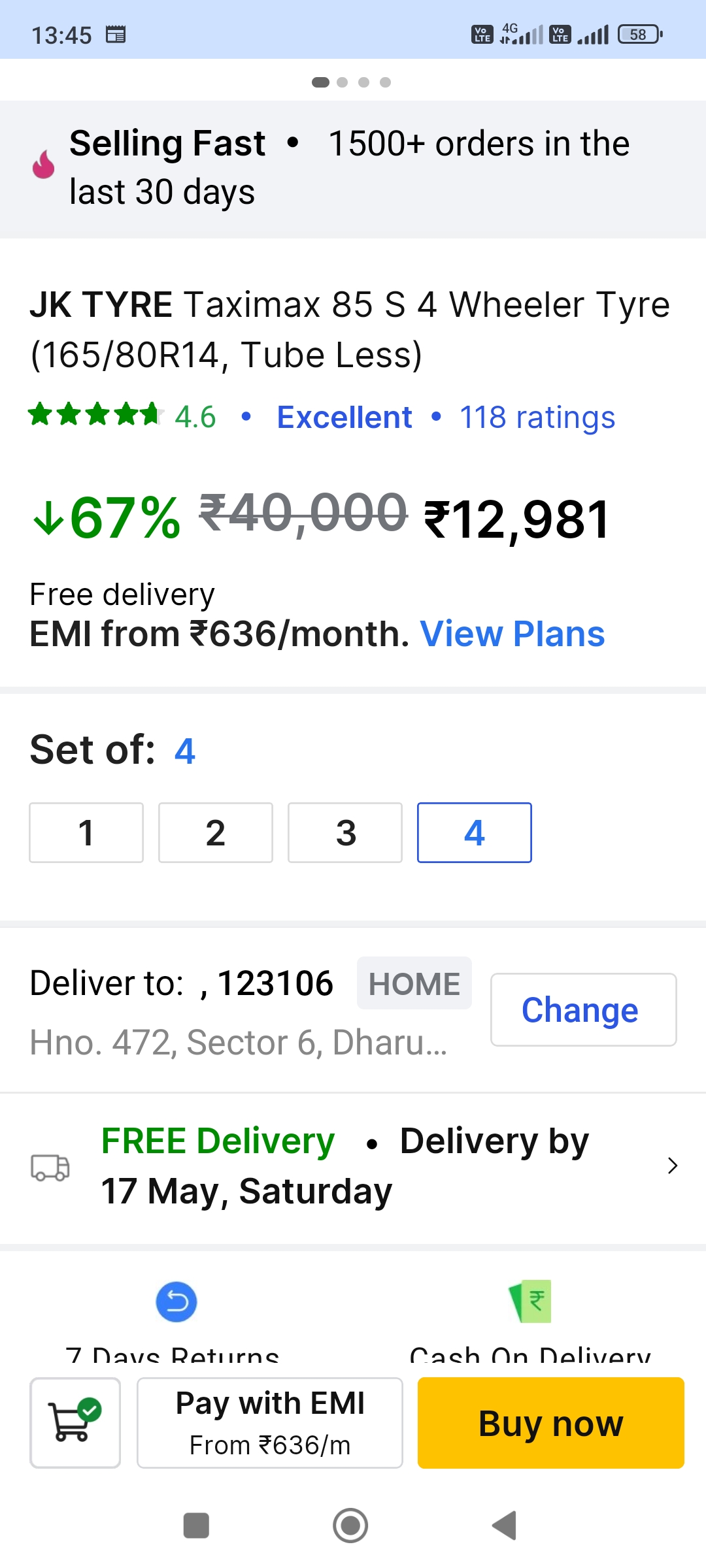The image size is (706, 1568).
Task: Open the View Plans EMI link
Action: click(512, 634)
